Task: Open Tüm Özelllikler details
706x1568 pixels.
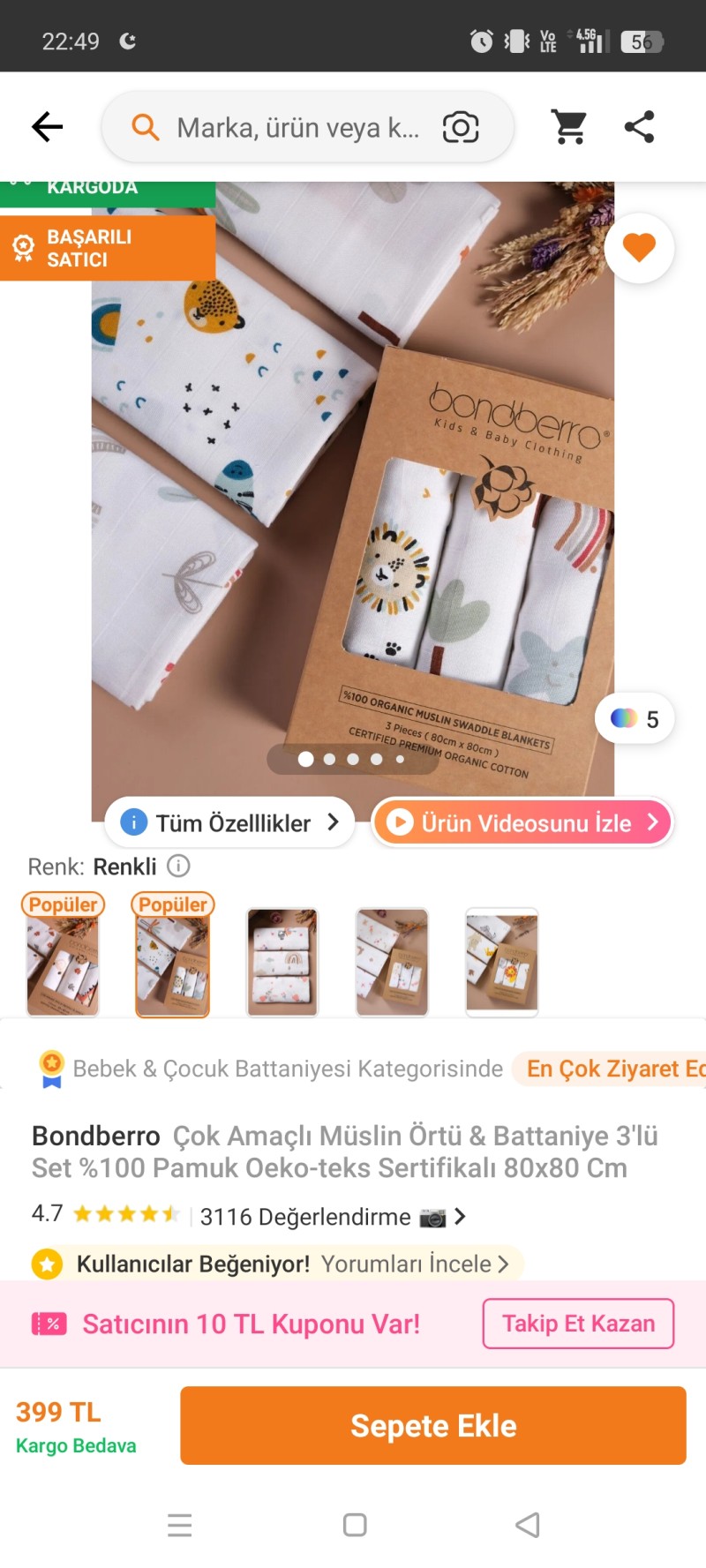Action: pyautogui.click(x=230, y=822)
